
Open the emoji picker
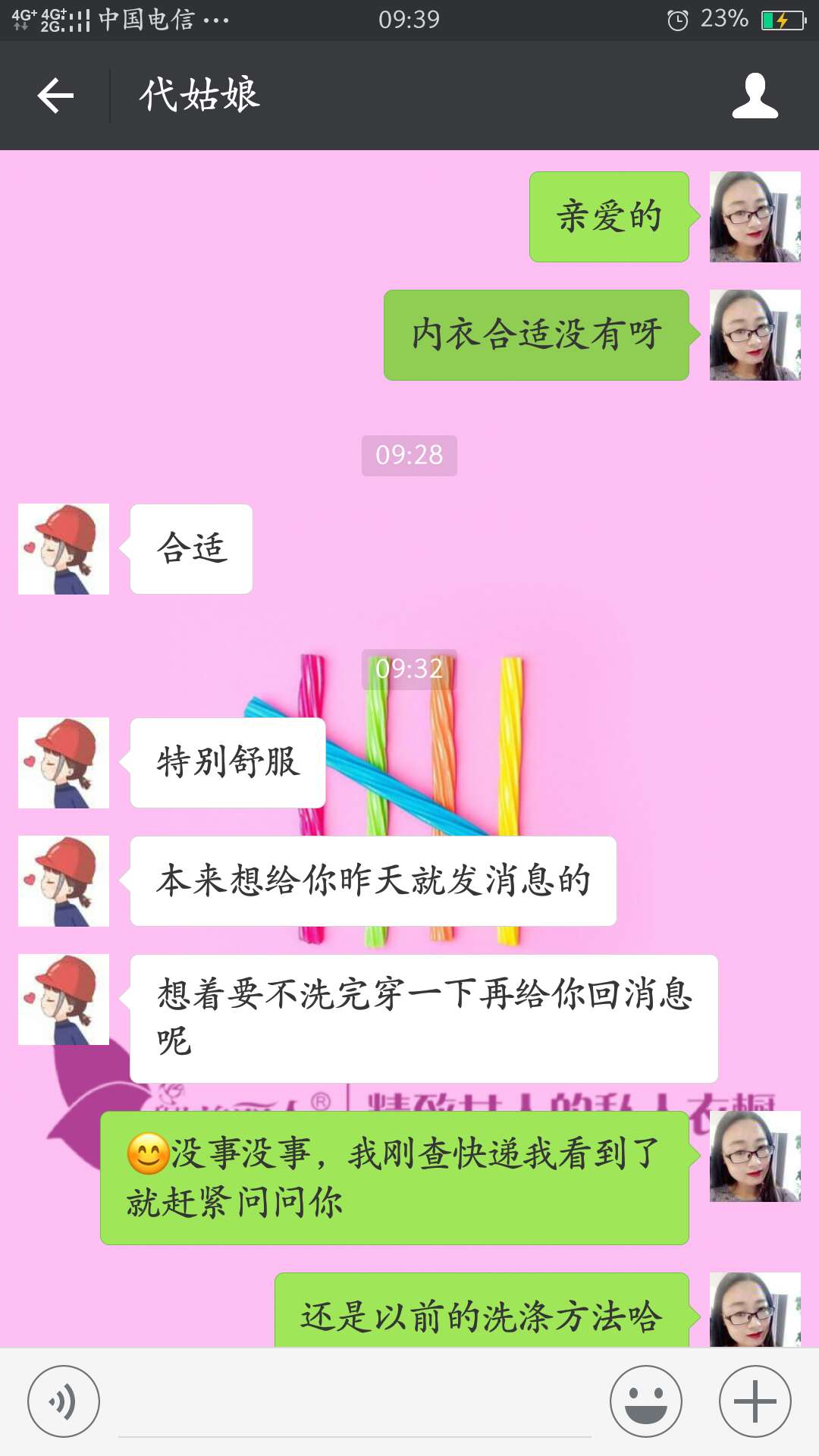(646, 1401)
